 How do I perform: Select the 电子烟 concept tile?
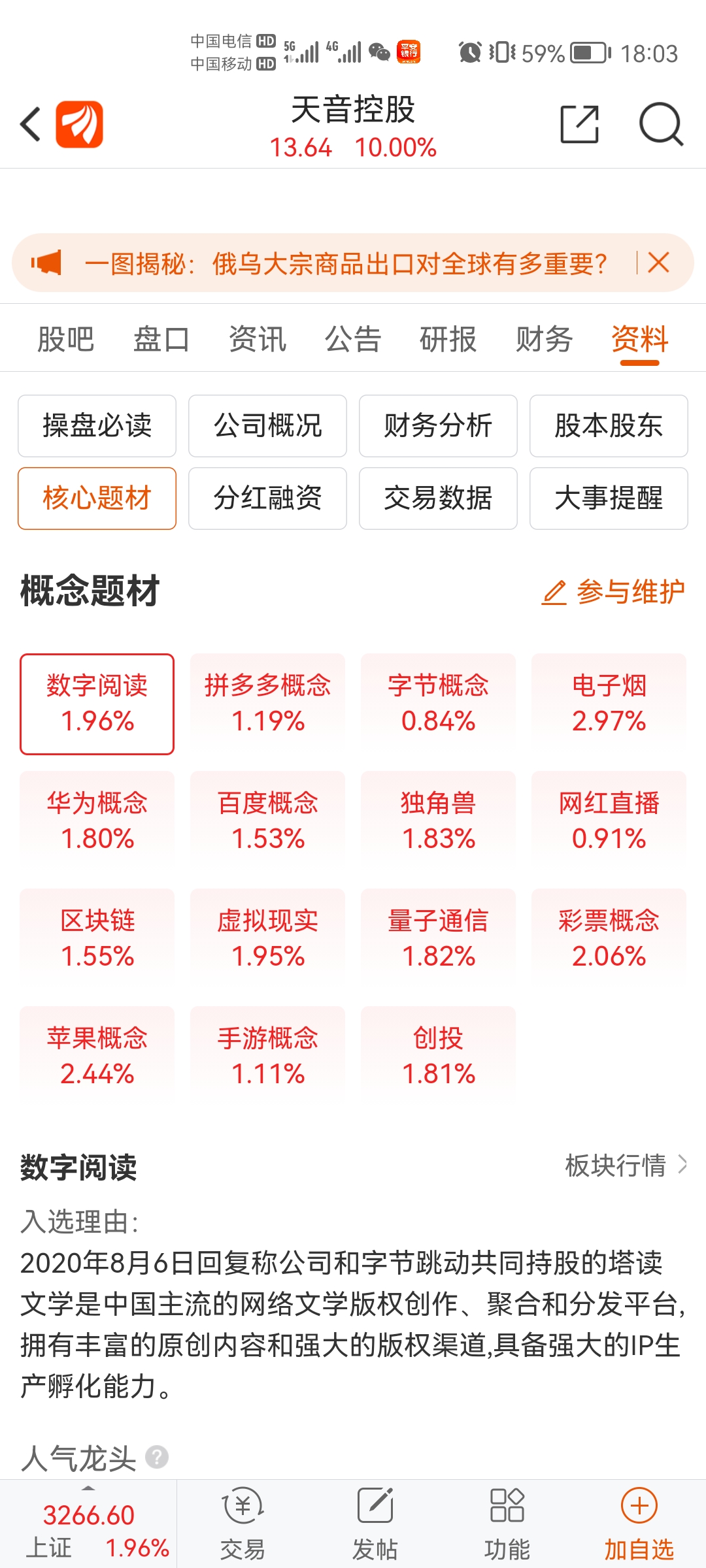tap(609, 704)
